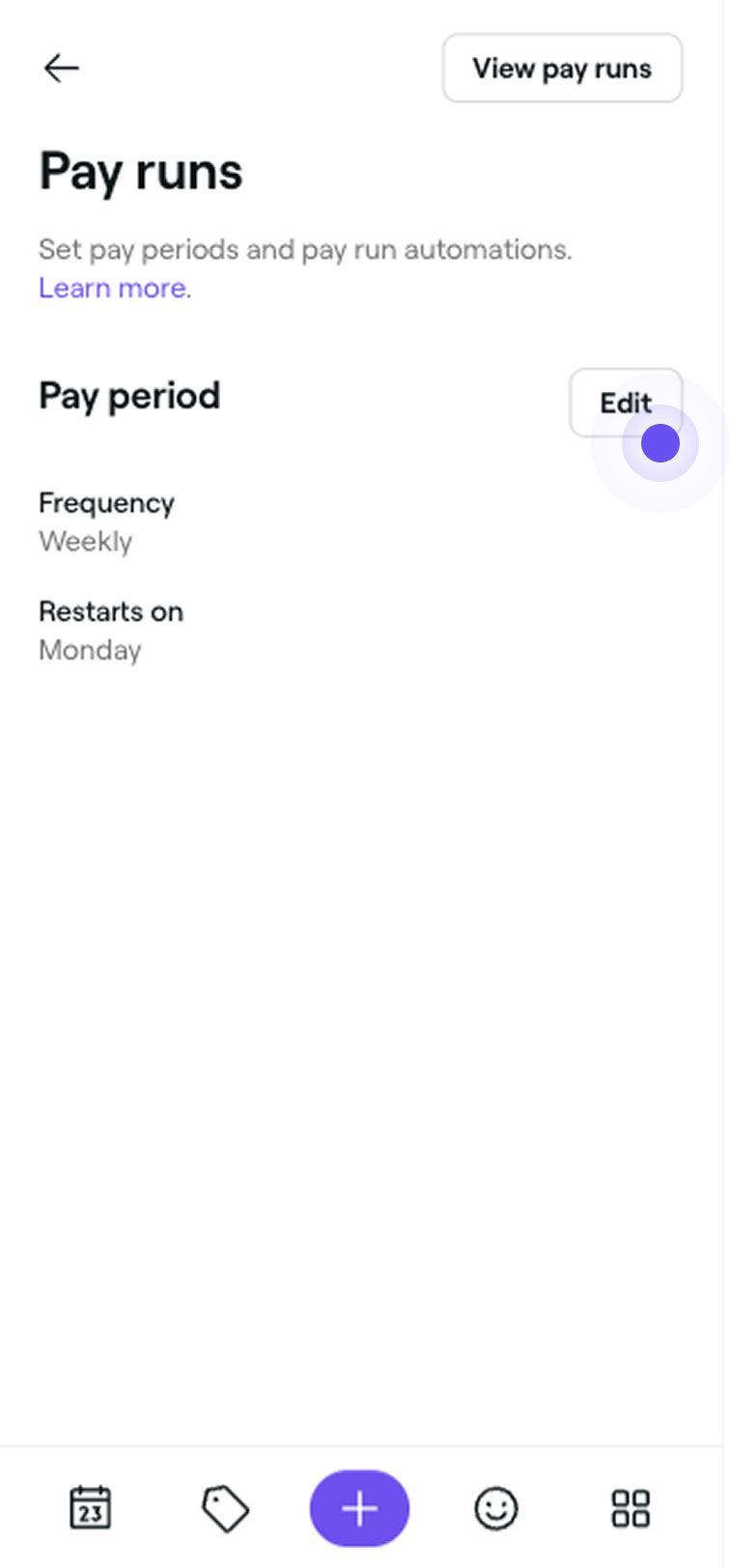
Task: Switch to the price tag tab
Action: (x=225, y=1508)
